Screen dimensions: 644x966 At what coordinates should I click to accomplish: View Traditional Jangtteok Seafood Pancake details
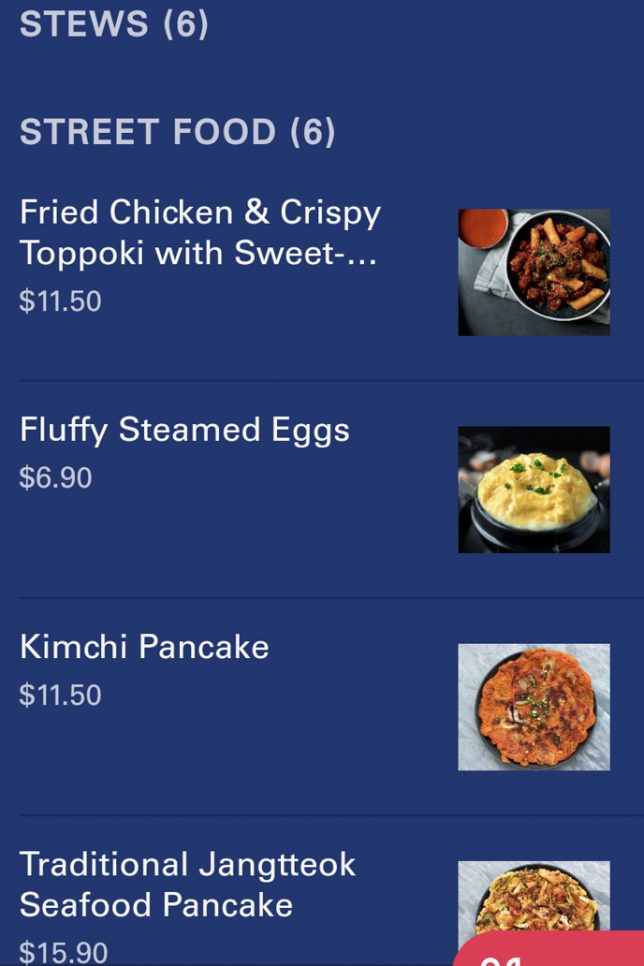[188, 885]
